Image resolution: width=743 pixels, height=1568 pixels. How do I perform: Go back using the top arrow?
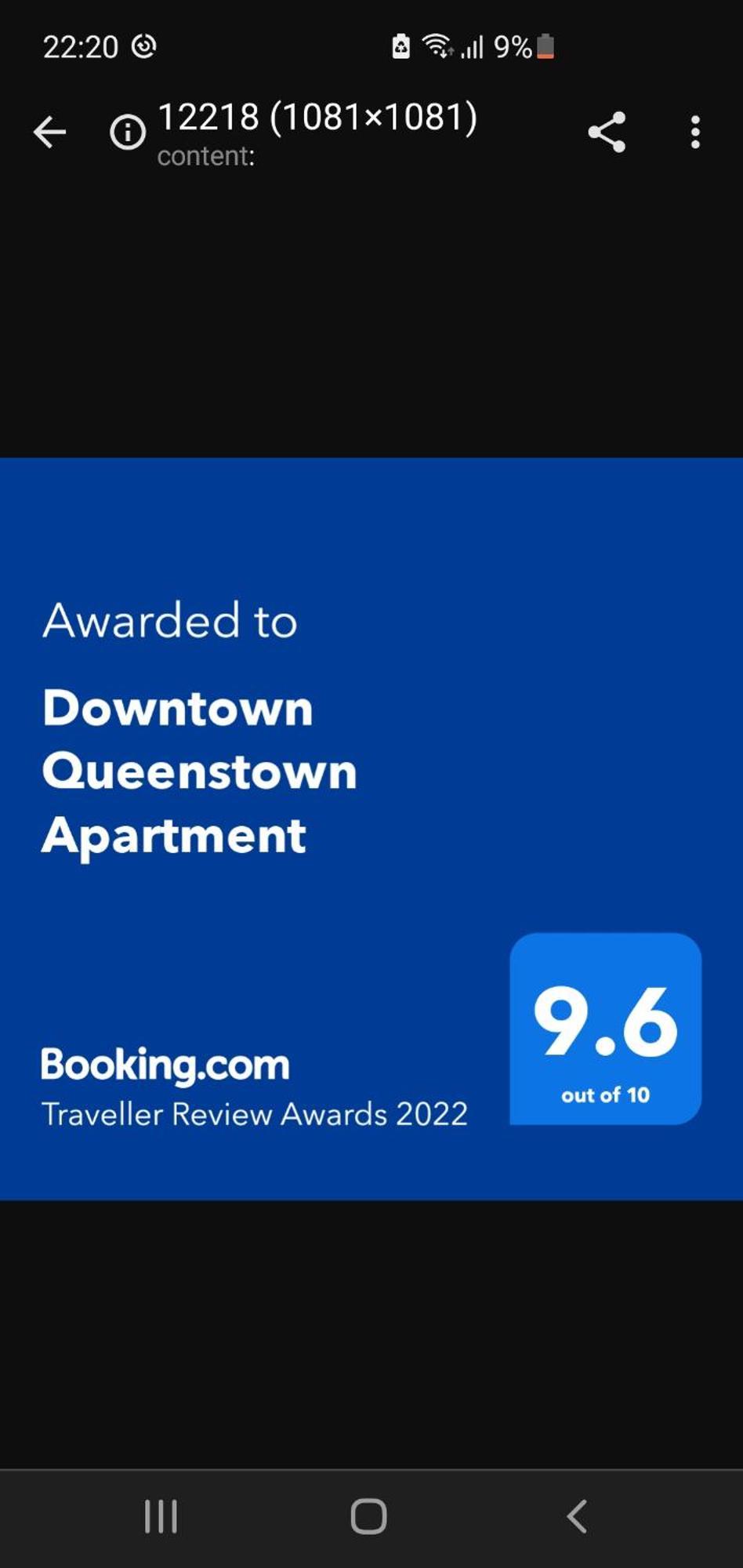[49, 132]
